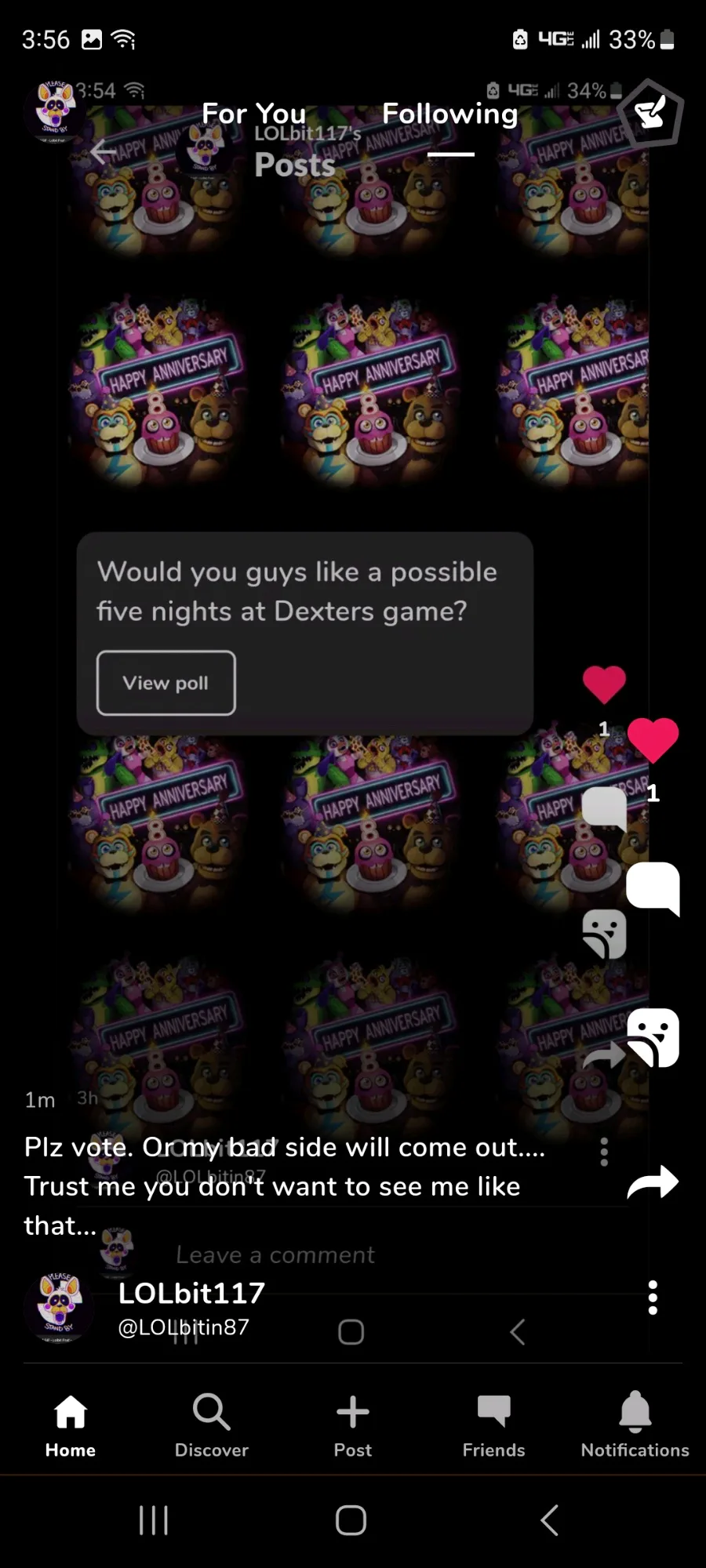Image resolution: width=706 pixels, height=1568 pixels.
Task: Like LOLbit117's post with the large heart
Action: [x=653, y=739]
